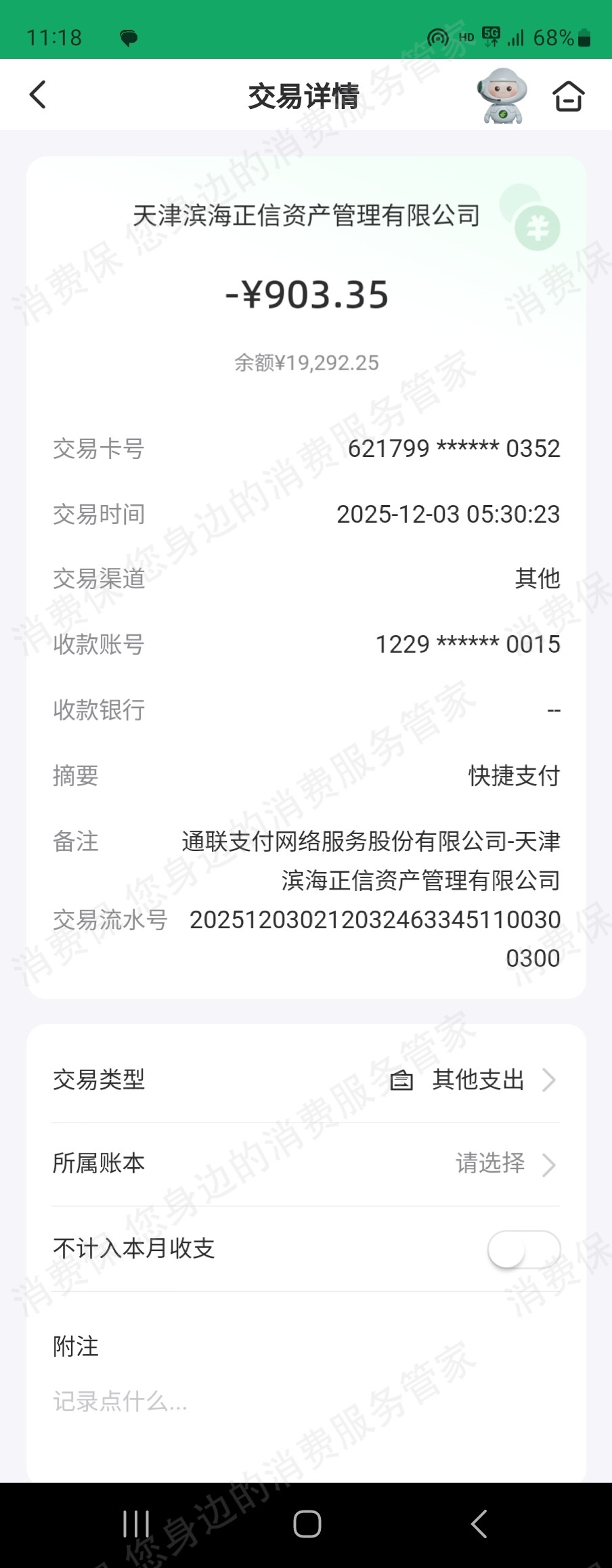
Task: Tap 请选择 to choose an account book
Action: (x=489, y=1164)
